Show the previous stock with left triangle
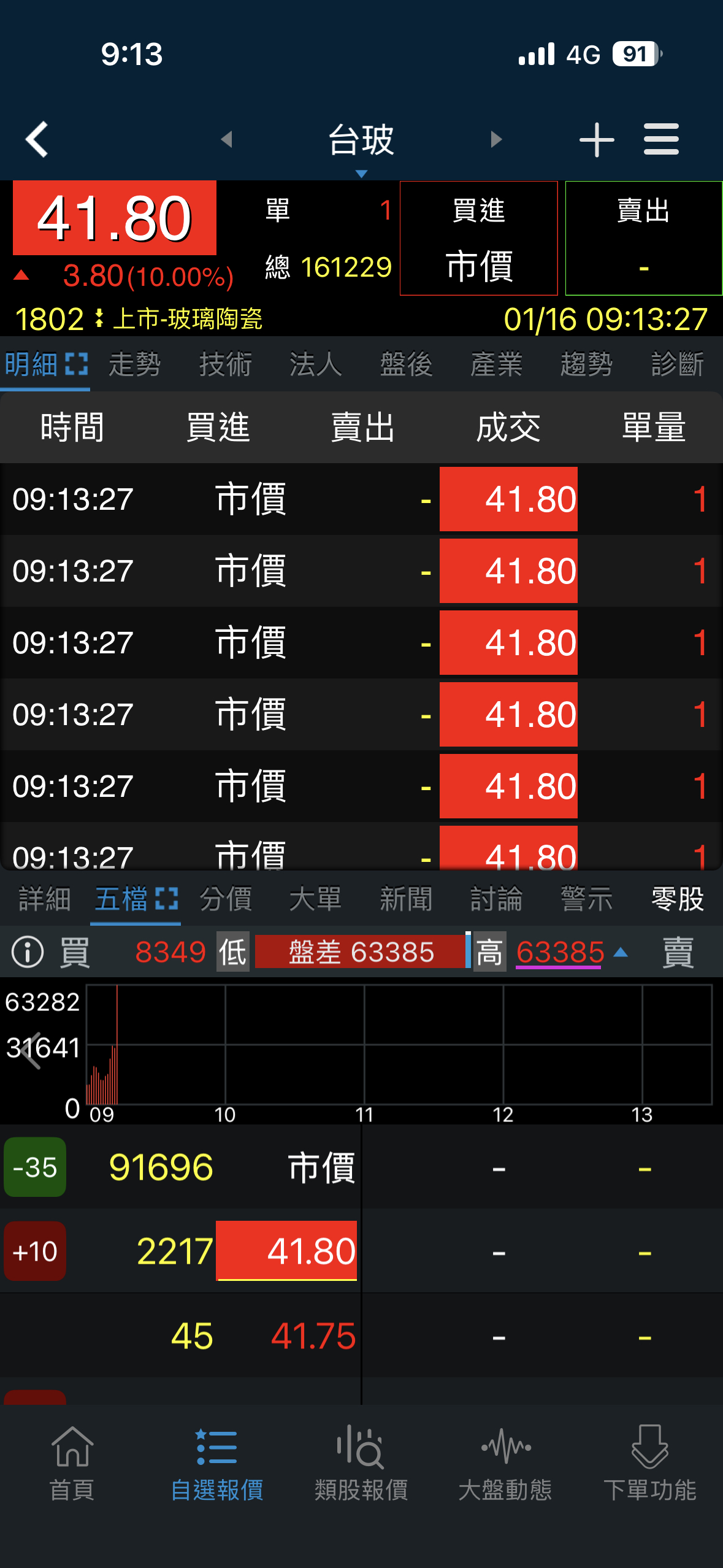The width and height of the screenshot is (723, 1568). point(227,139)
